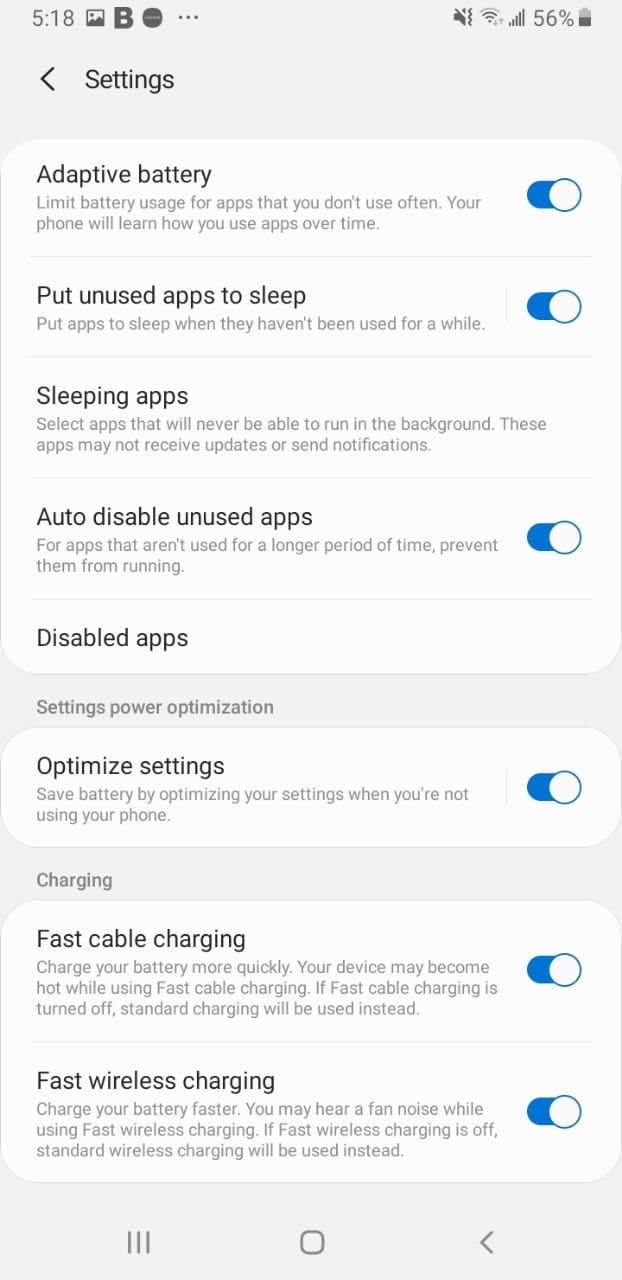This screenshot has height=1280, width=622.
Task: Turn off Auto disable unused apps
Action: (x=554, y=538)
